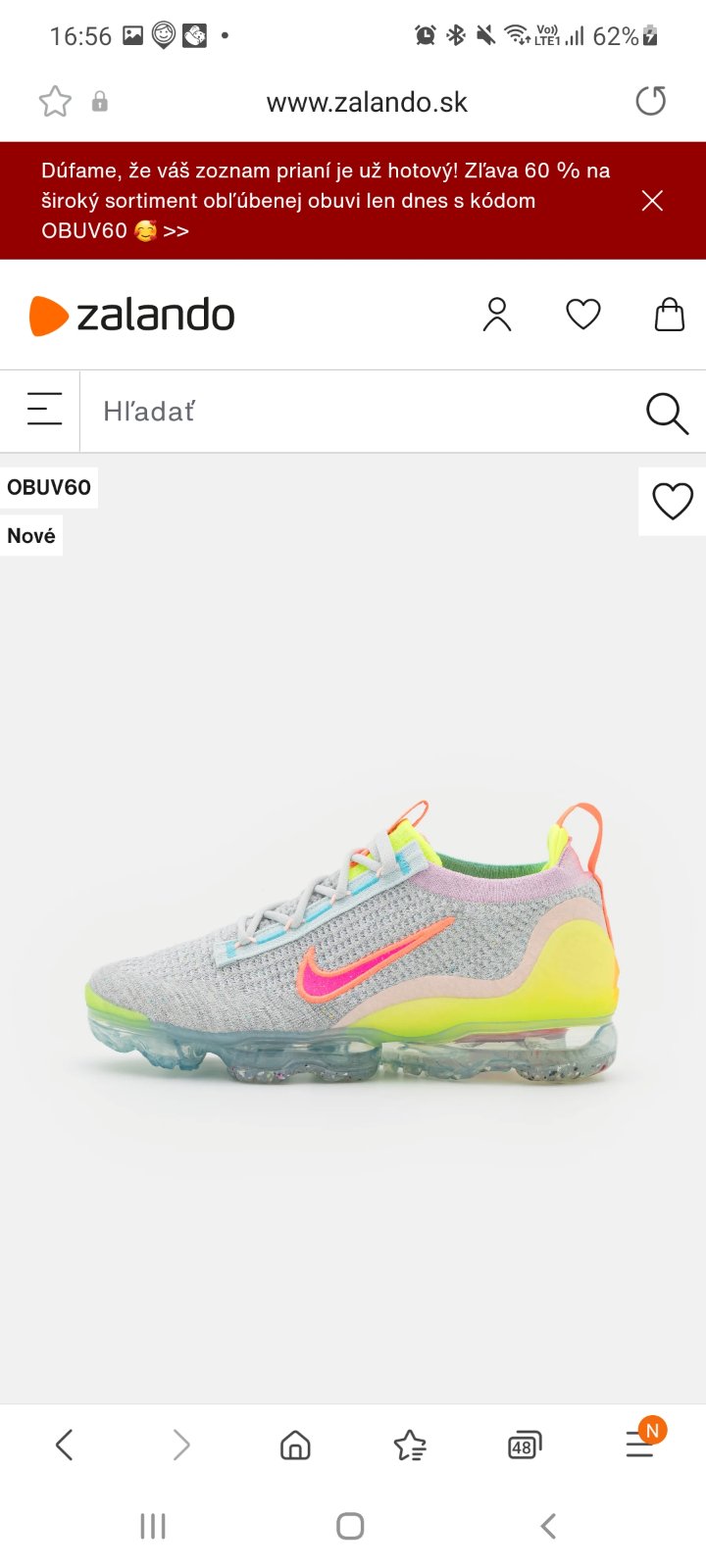
Task: Open the system recent apps button
Action: pyautogui.click(x=153, y=1526)
